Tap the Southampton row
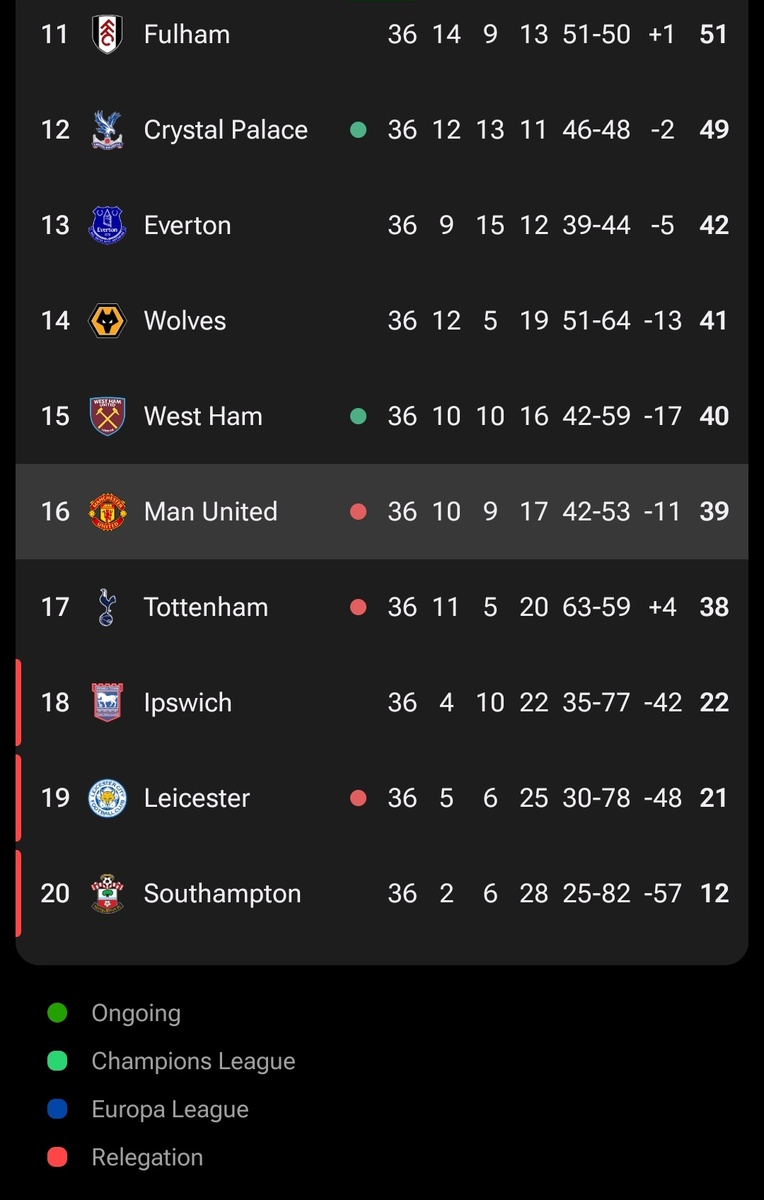Image resolution: width=764 pixels, height=1200 pixels. 222,893
